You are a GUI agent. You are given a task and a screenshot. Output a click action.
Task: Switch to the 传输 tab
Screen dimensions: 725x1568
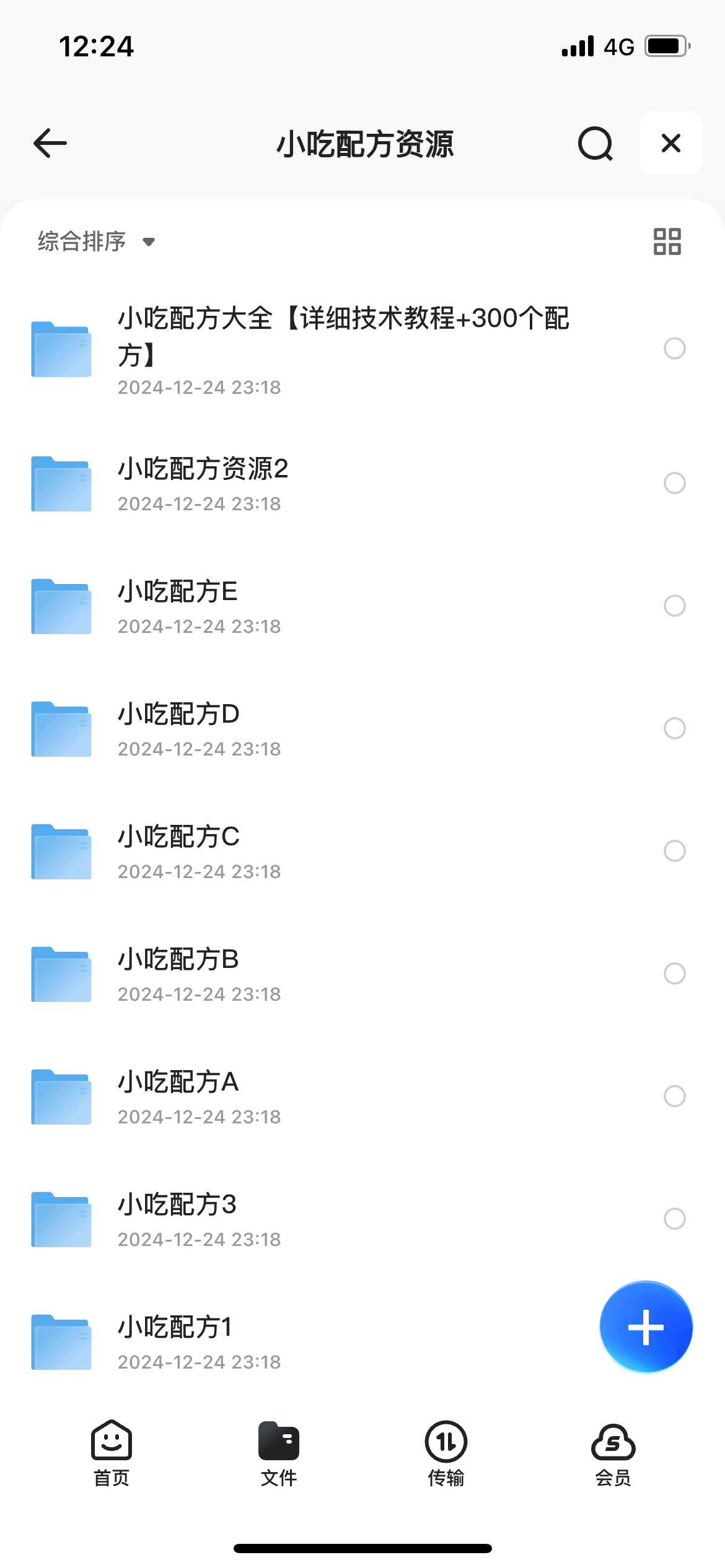446,1453
